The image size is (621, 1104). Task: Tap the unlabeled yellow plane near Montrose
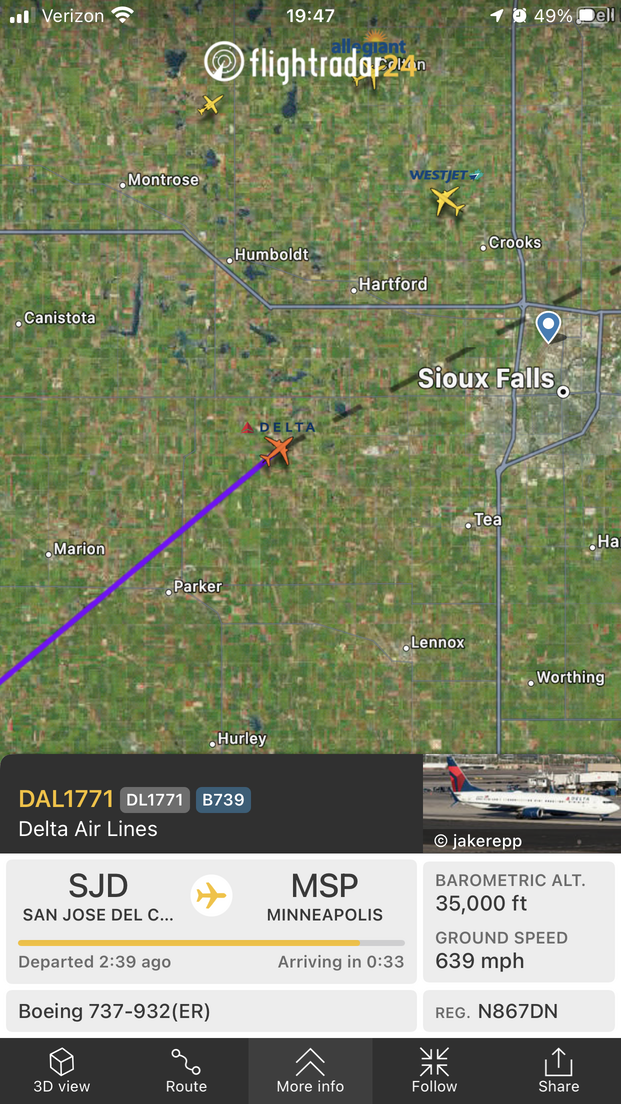[210, 104]
